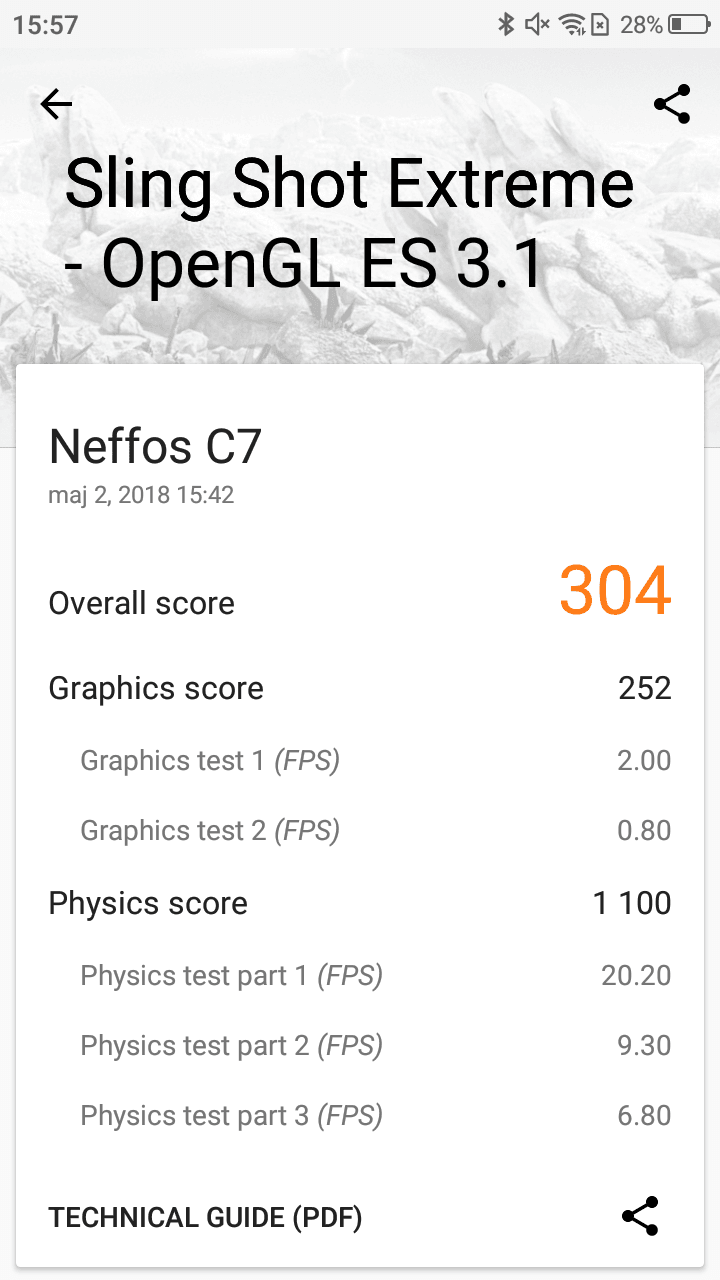Open the Technical Guide (PDF)
720x1280 pixels.
pyautogui.click(x=205, y=1217)
